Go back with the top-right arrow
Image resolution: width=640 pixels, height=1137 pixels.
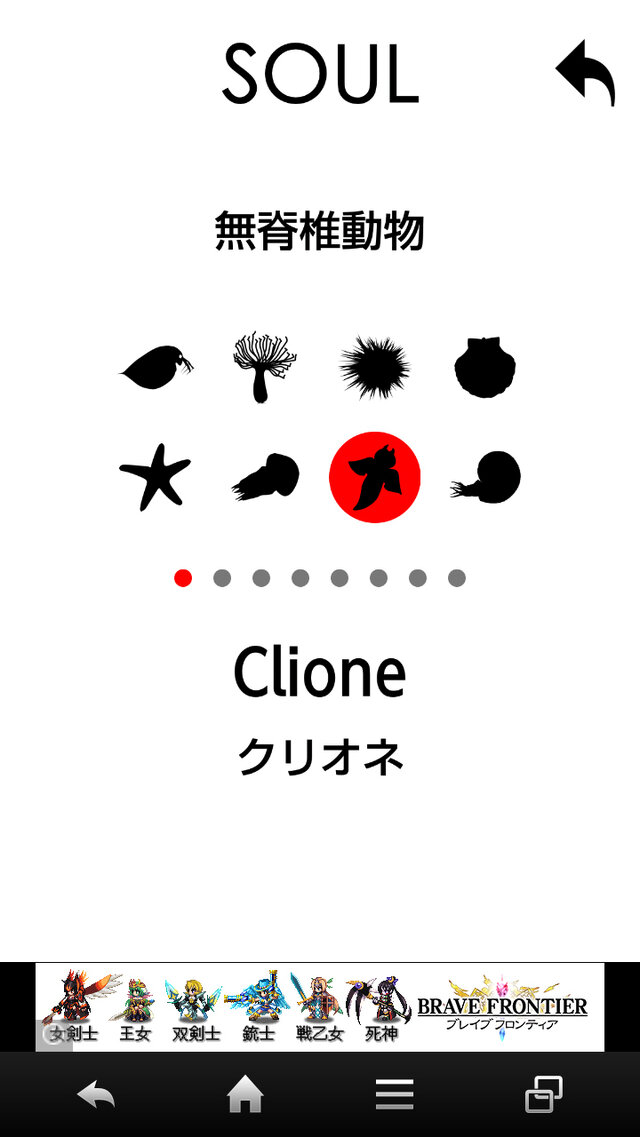585,73
